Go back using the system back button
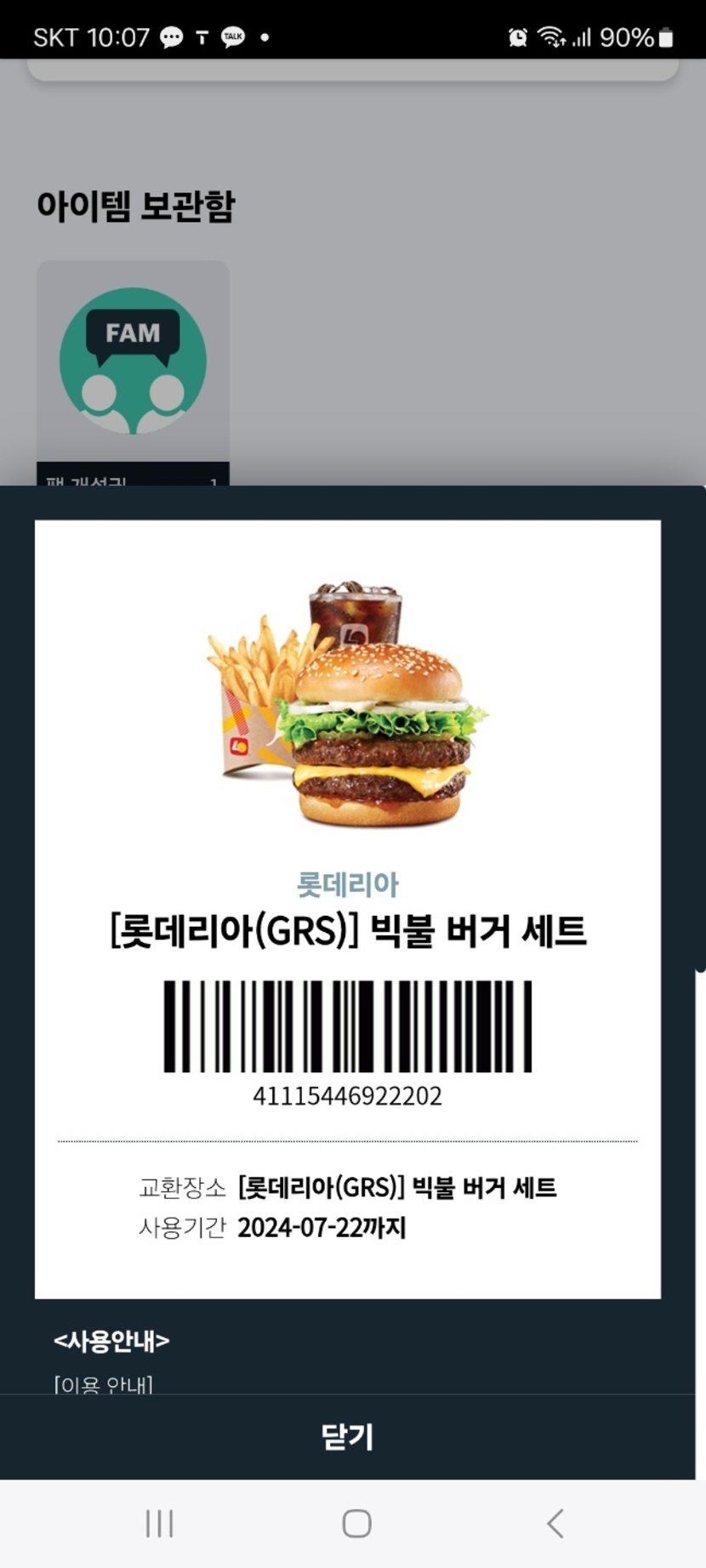Image resolution: width=706 pixels, height=1568 pixels. pyautogui.click(x=555, y=1523)
